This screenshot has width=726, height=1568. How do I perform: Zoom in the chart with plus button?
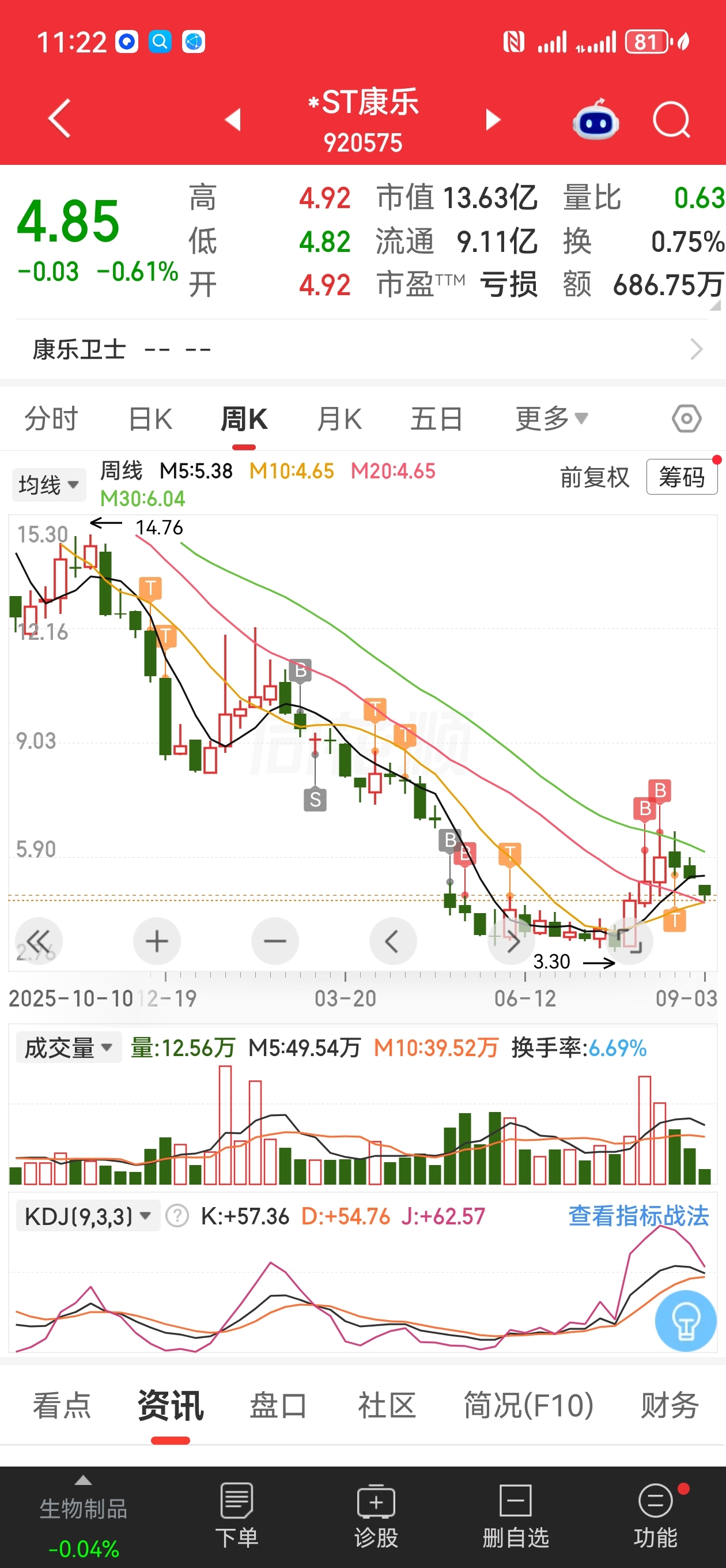click(157, 940)
